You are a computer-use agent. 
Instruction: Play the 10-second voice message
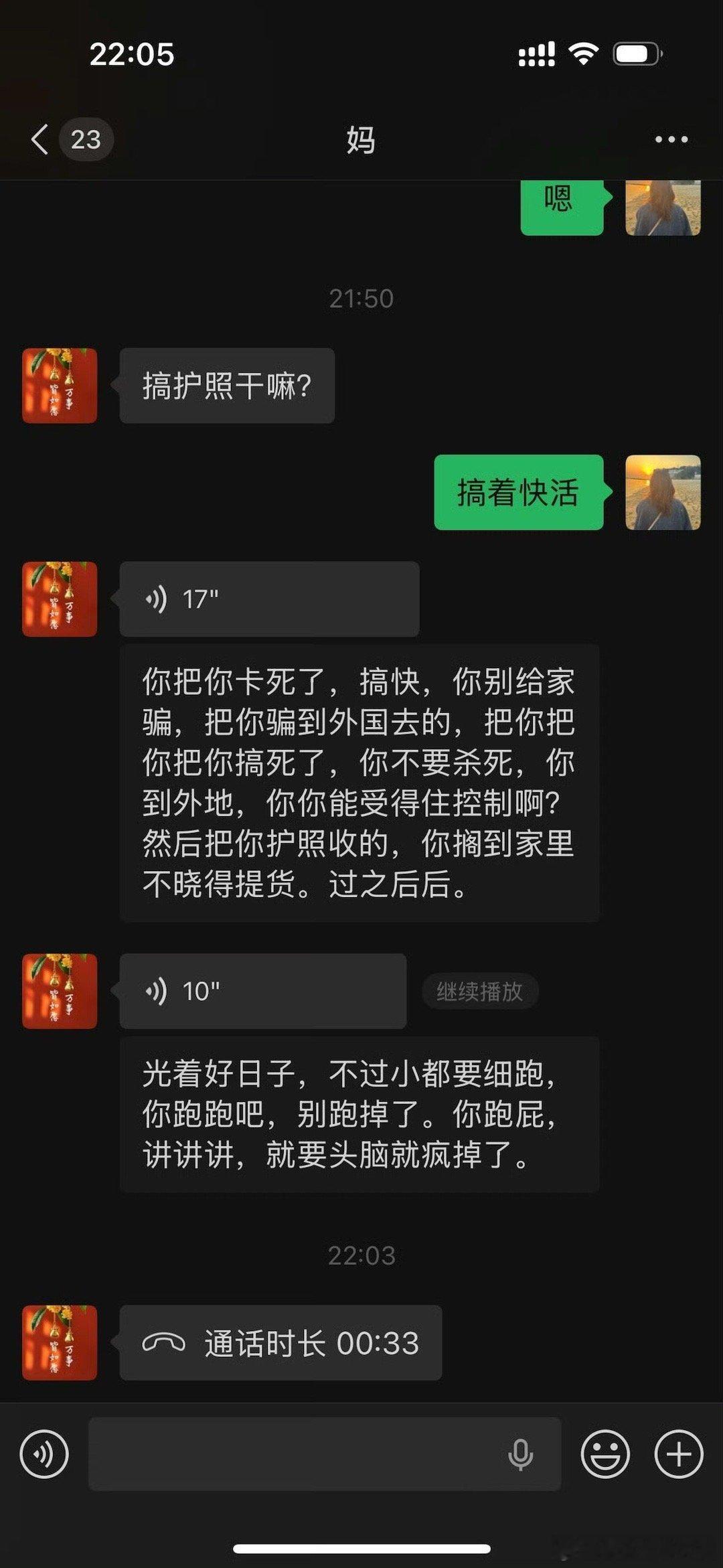tap(261, 991)
